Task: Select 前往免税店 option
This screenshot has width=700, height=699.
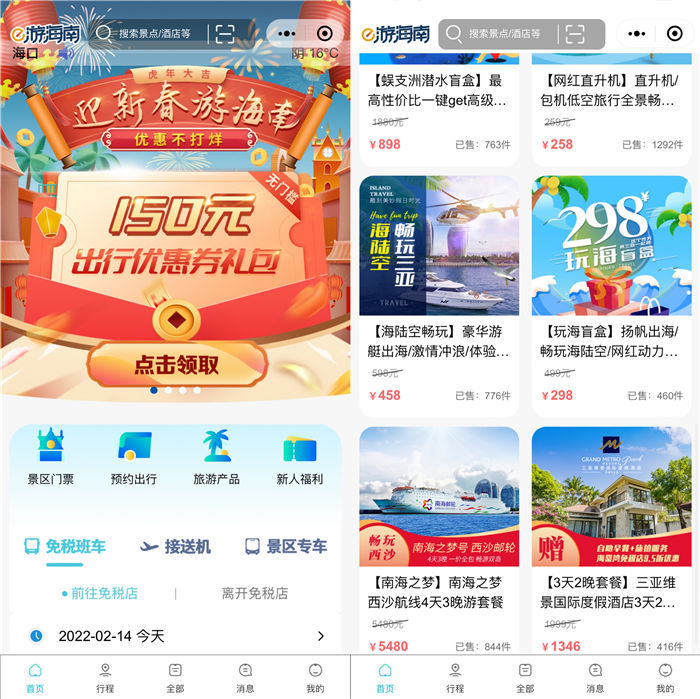Action: pos(98,593)
